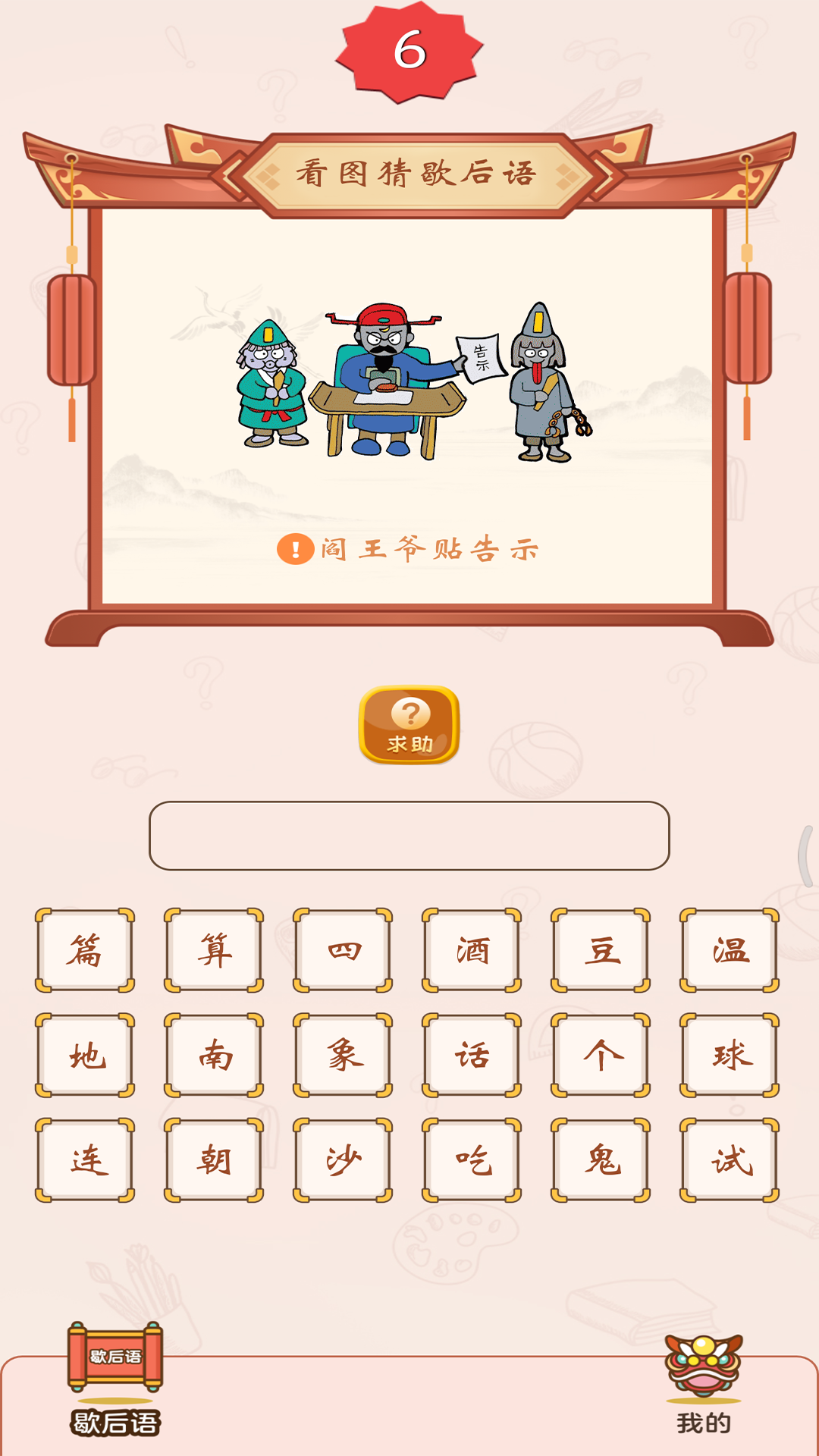Choose the character tile 朝
Image resolution: width=819 pixels, height=1456 pixels.
(x=214, y=1159)
